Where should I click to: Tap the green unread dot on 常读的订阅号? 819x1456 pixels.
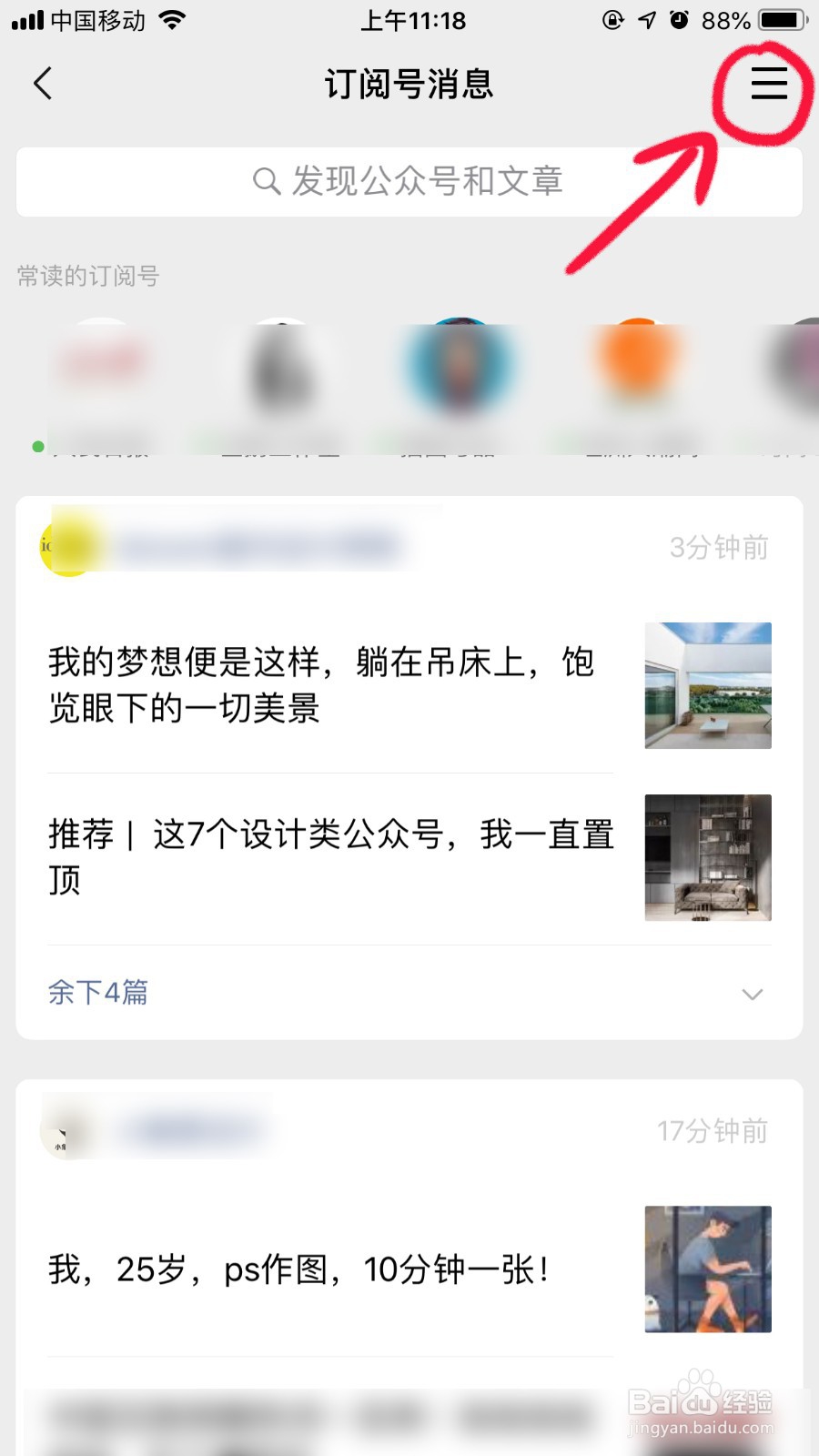pos(37,446)
